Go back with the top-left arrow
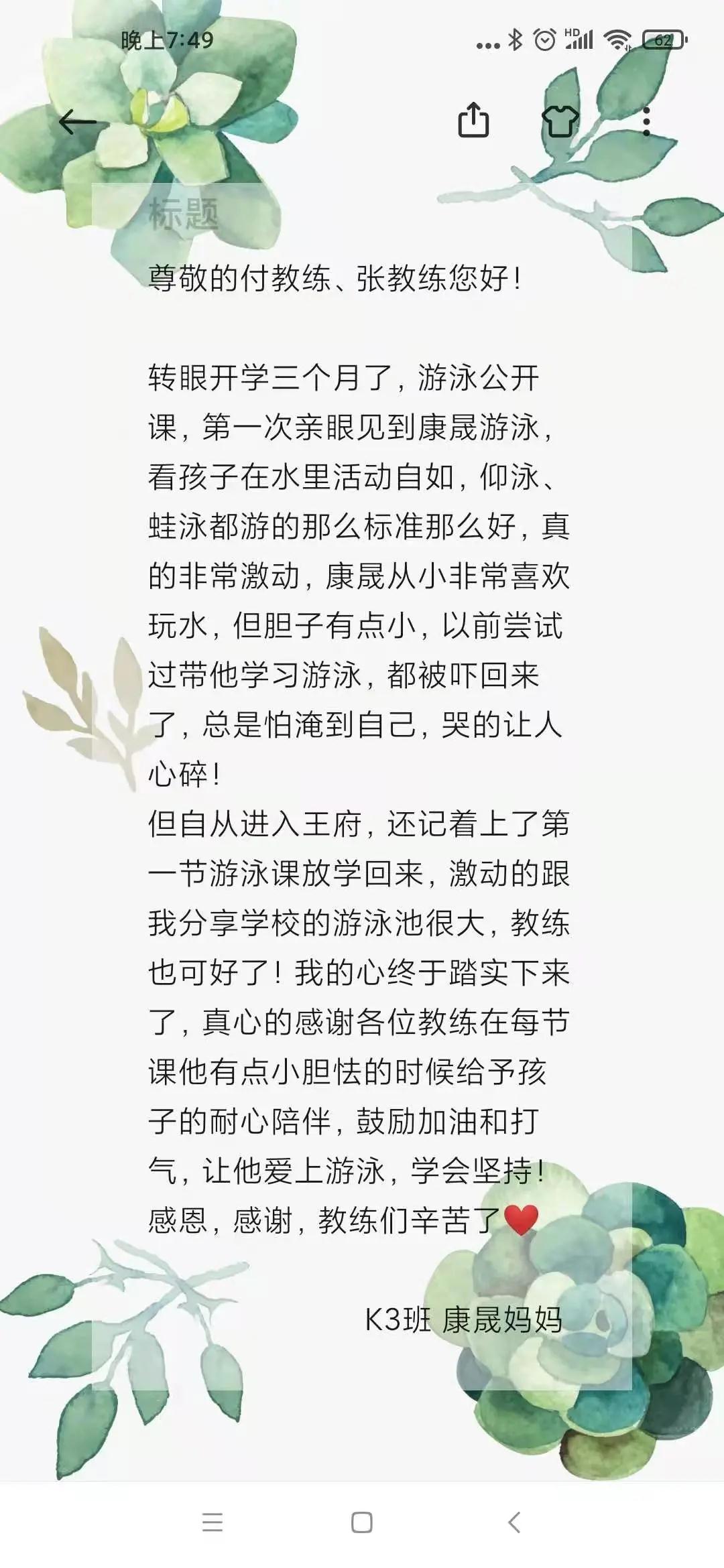 coord(78,122)
